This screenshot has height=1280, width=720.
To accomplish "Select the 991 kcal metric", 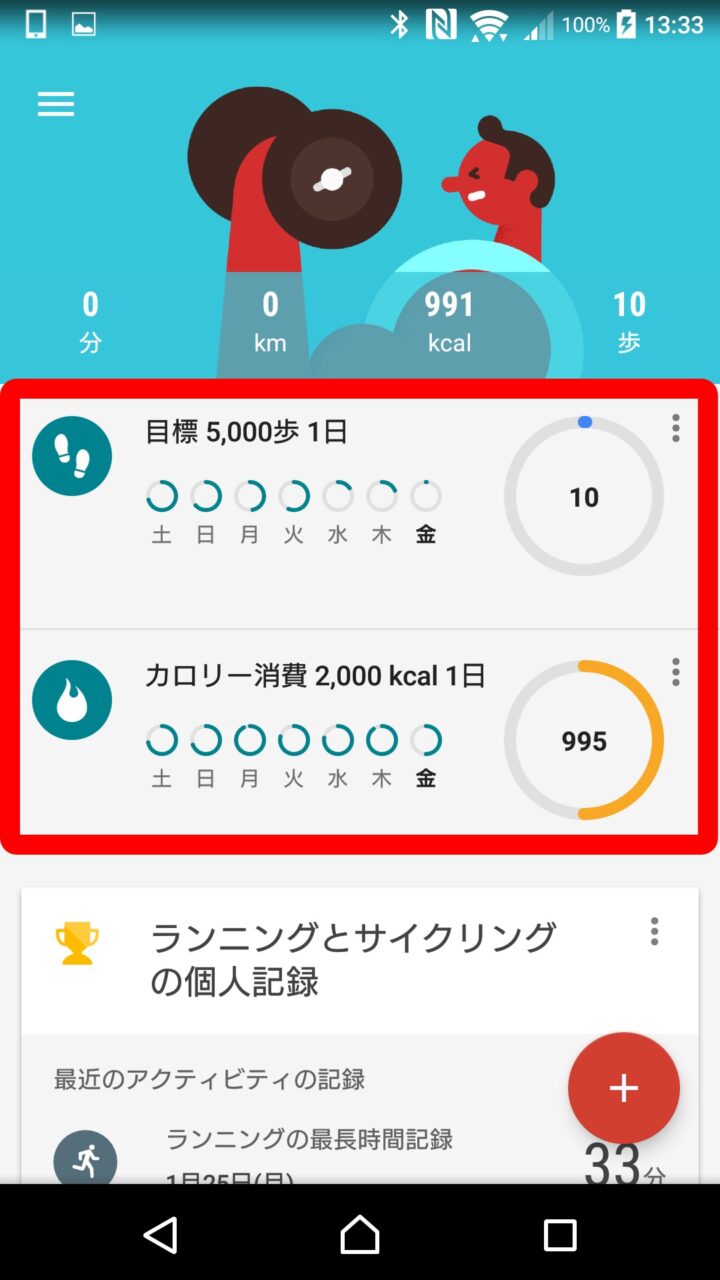I will coord(449,322).
